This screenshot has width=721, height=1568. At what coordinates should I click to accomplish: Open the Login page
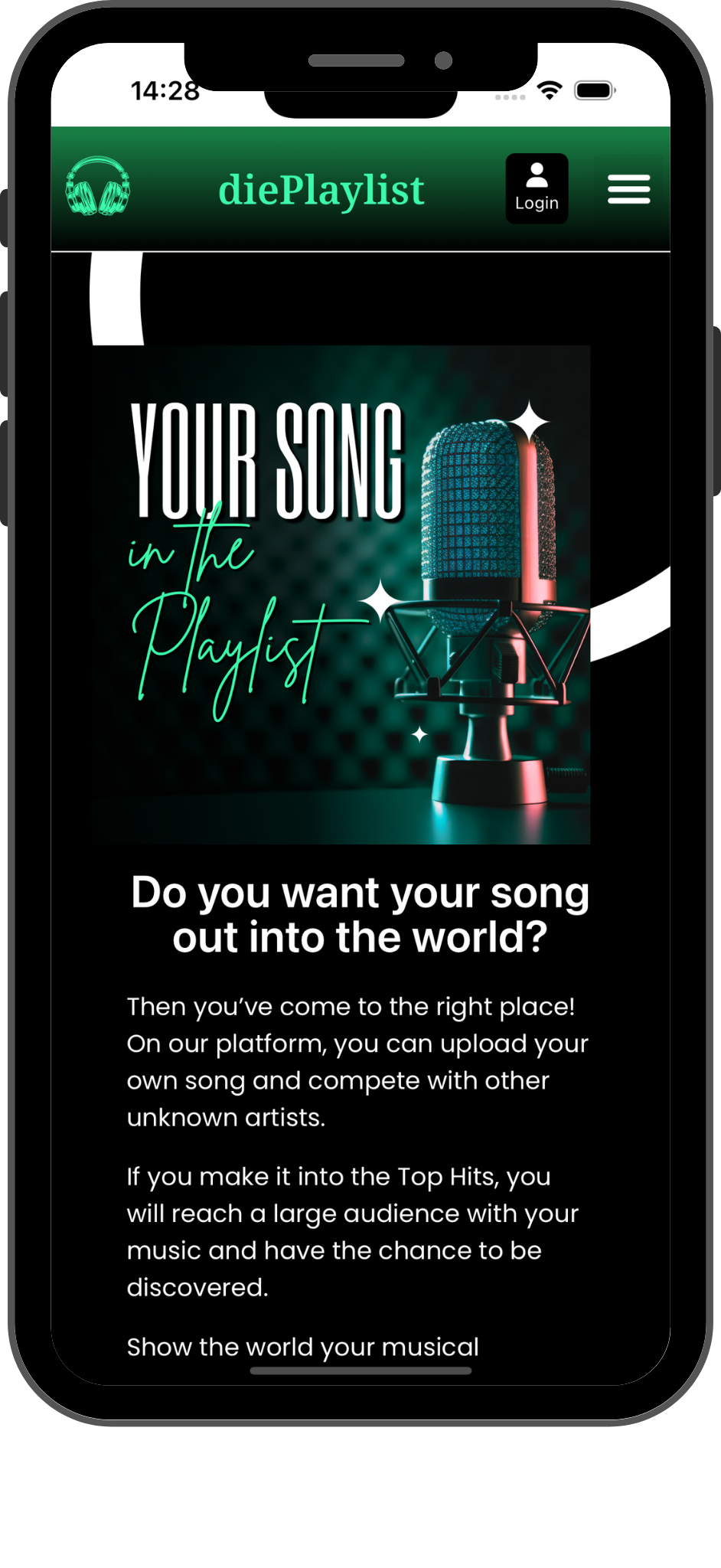[537, 188]
